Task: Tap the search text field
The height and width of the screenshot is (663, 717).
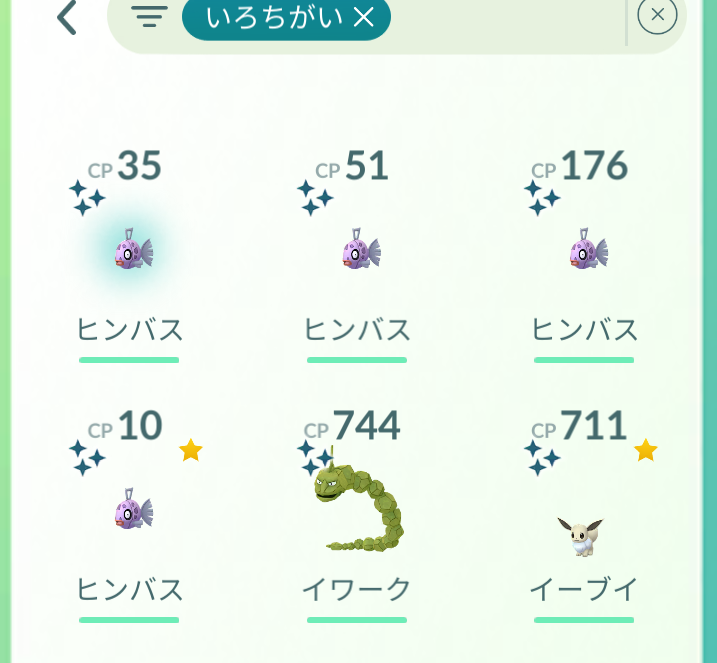Action: 505,20
